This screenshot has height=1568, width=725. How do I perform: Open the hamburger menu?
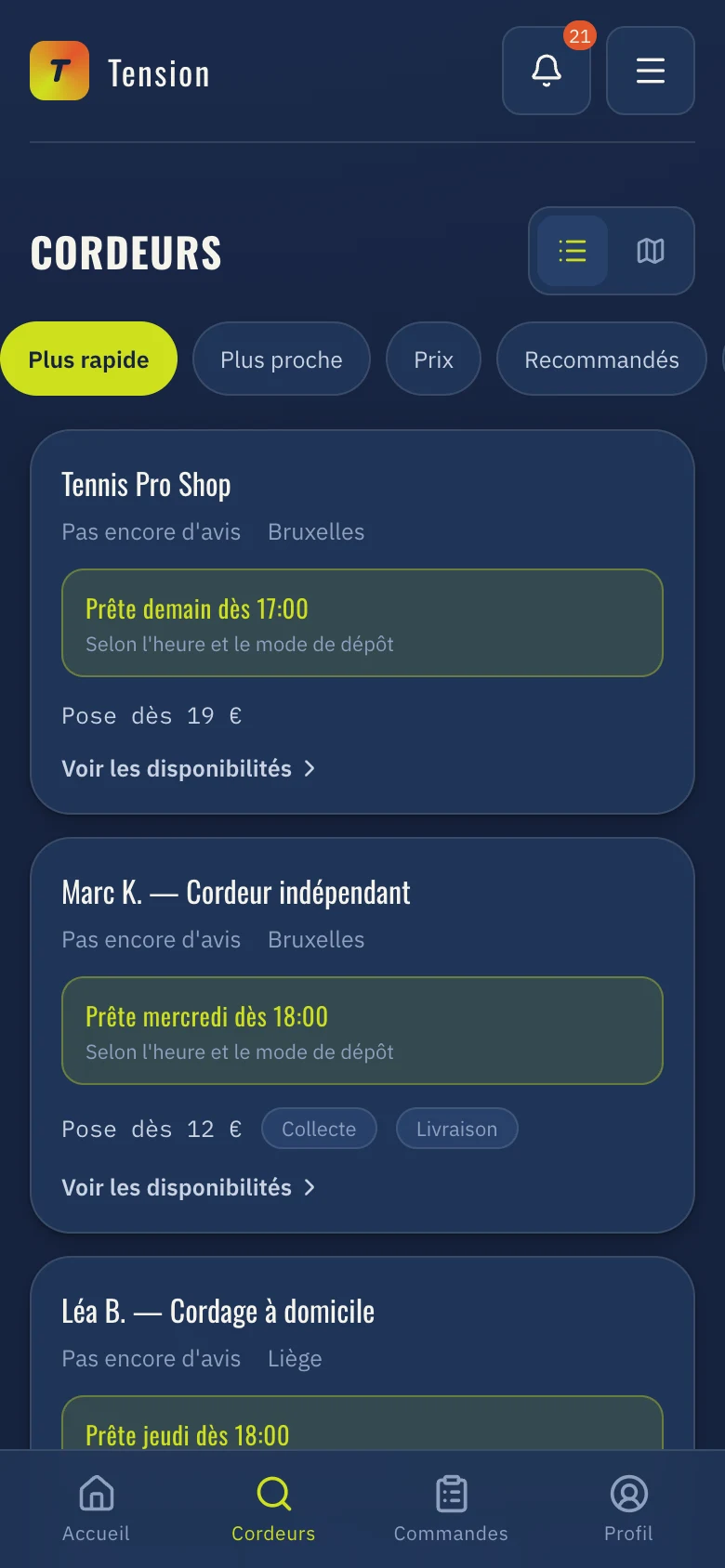(651, 71)
